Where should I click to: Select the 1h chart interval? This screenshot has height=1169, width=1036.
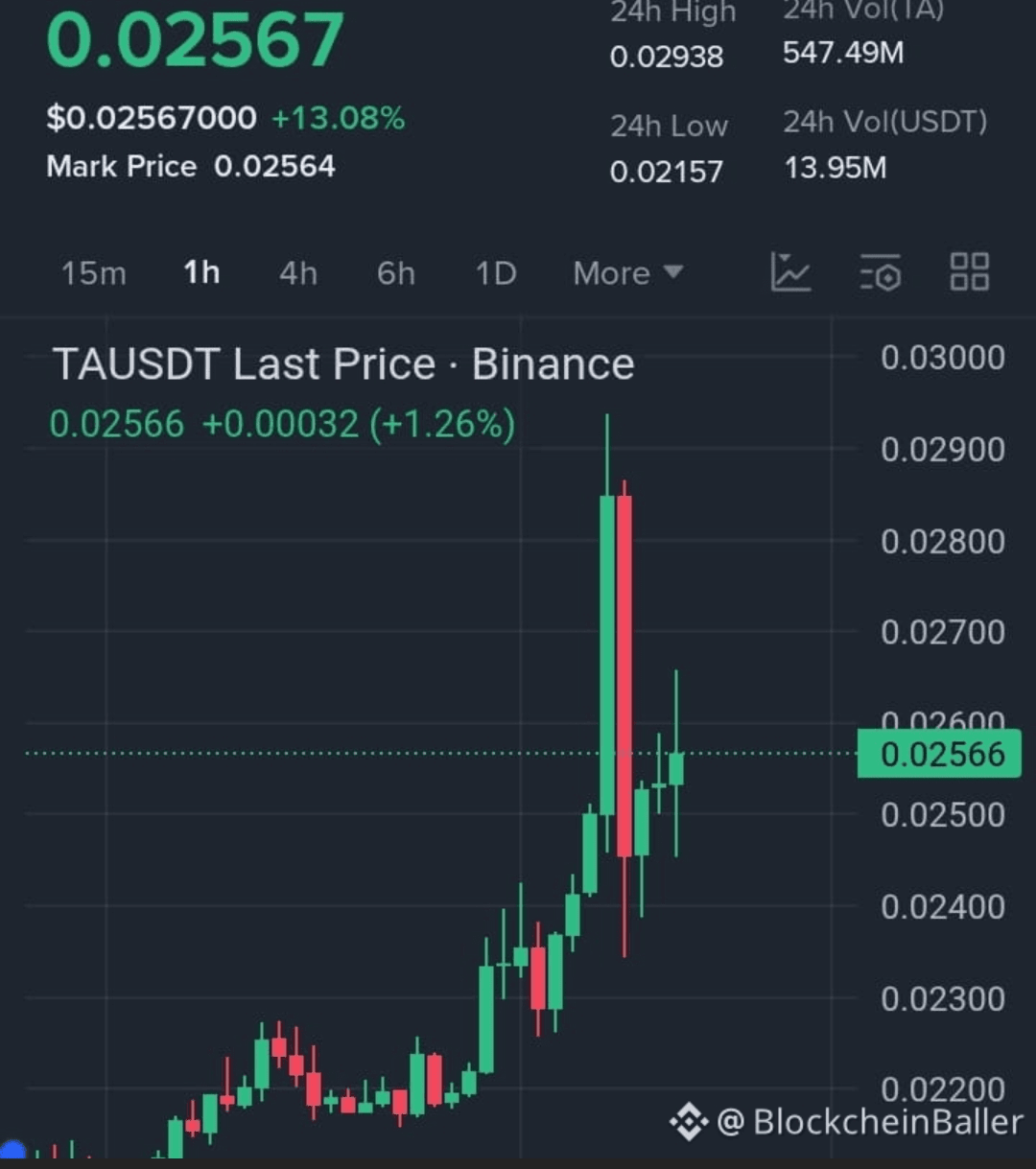point(201,273)
